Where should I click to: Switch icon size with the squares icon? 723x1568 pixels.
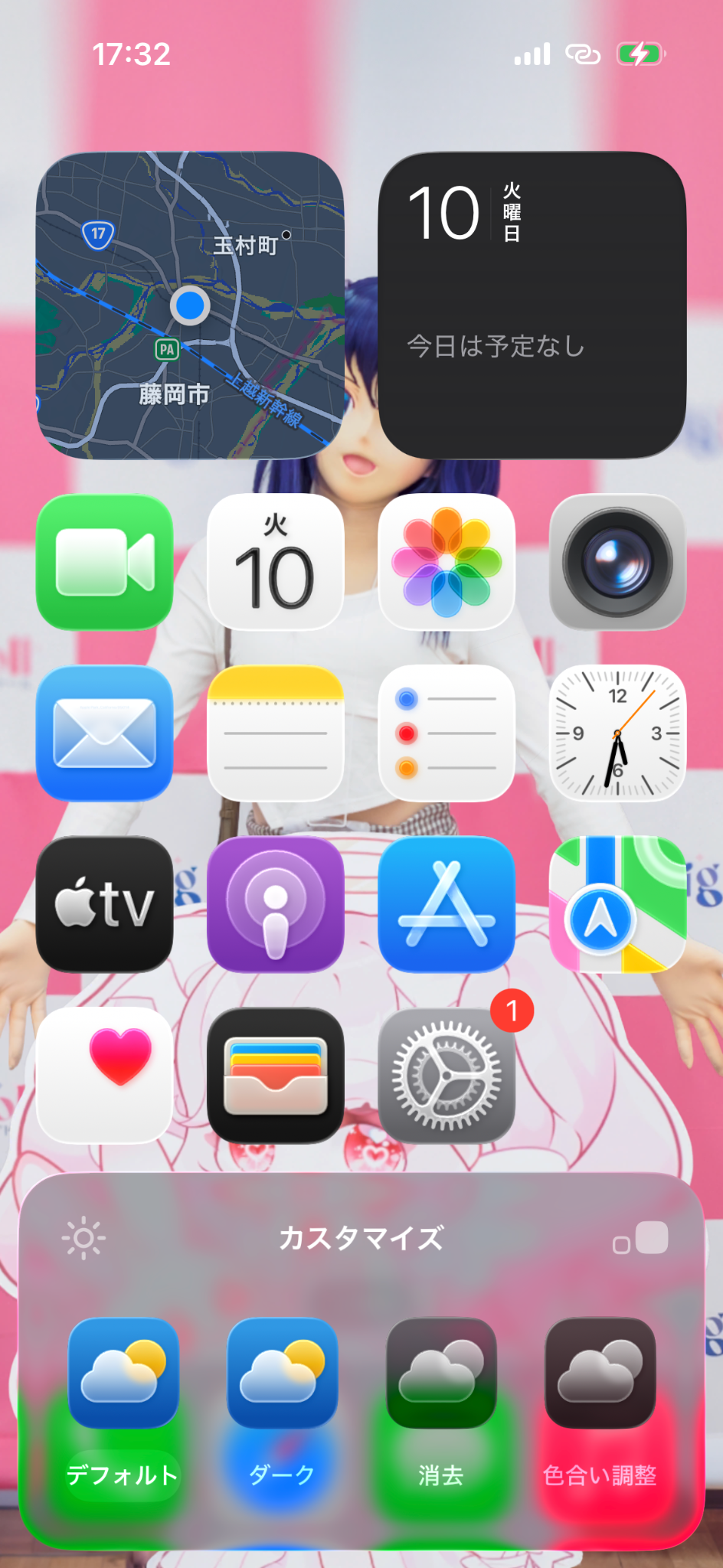(640, 1238)
